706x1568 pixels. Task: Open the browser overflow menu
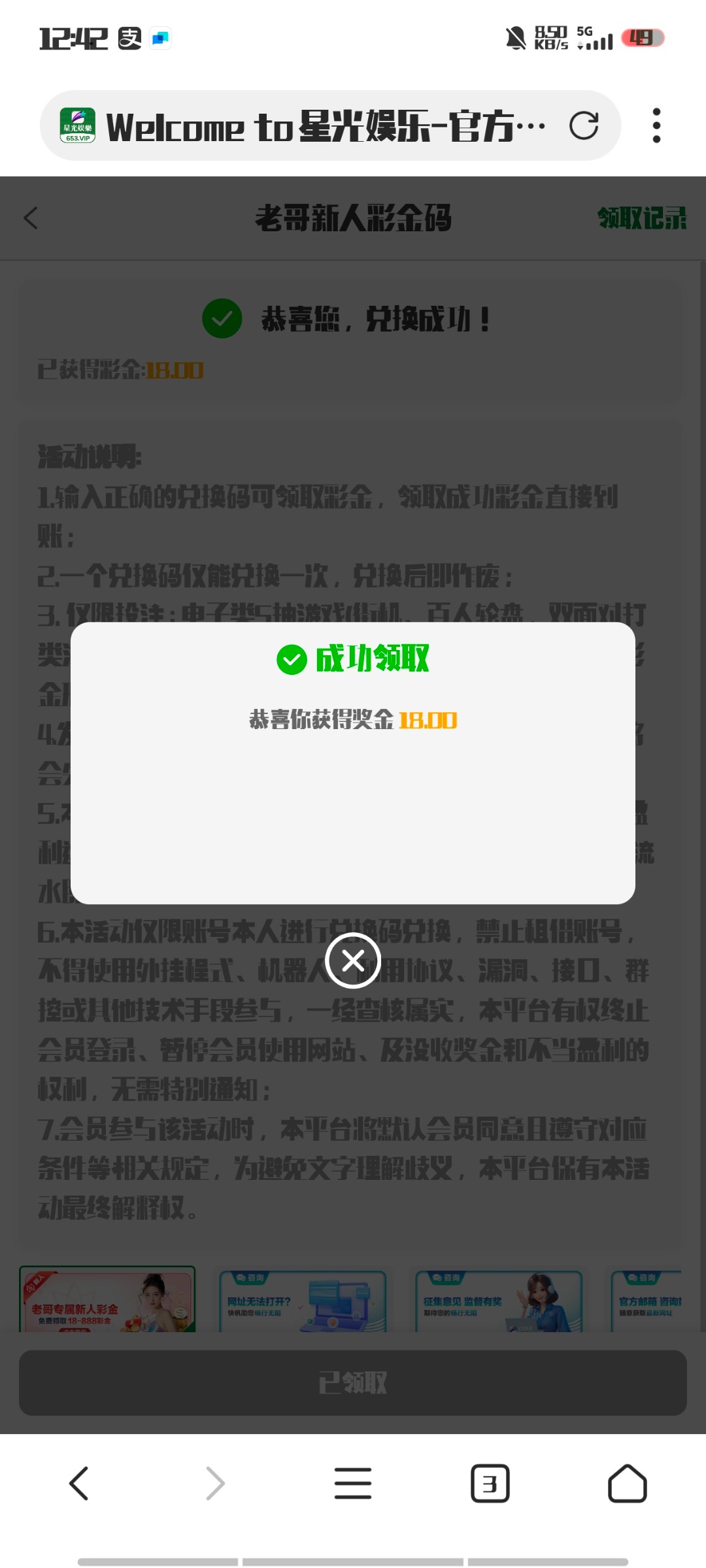click(656, 125)
